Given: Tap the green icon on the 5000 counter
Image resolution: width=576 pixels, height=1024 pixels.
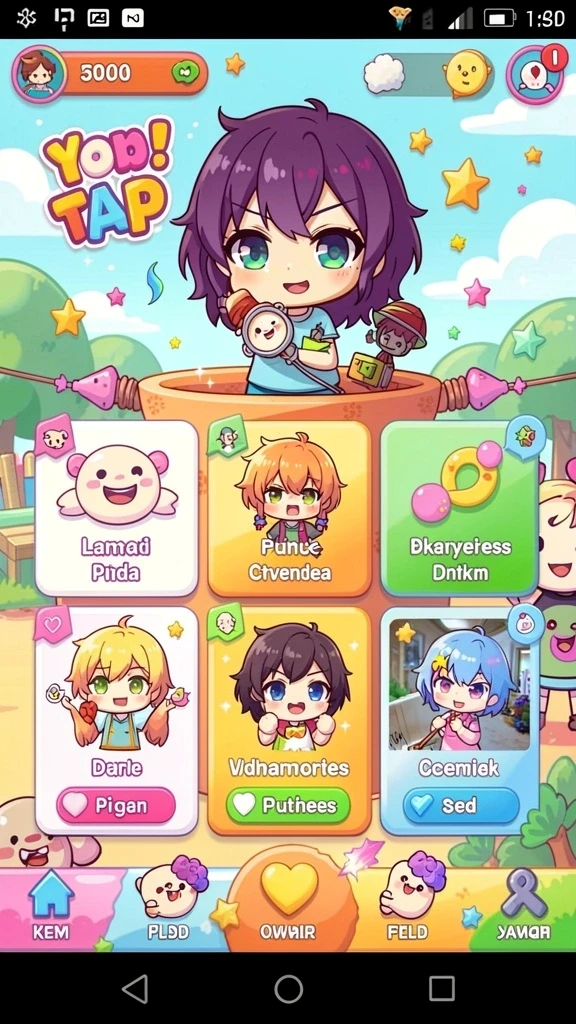Looking at the screenshot, I should click(185, 73).
